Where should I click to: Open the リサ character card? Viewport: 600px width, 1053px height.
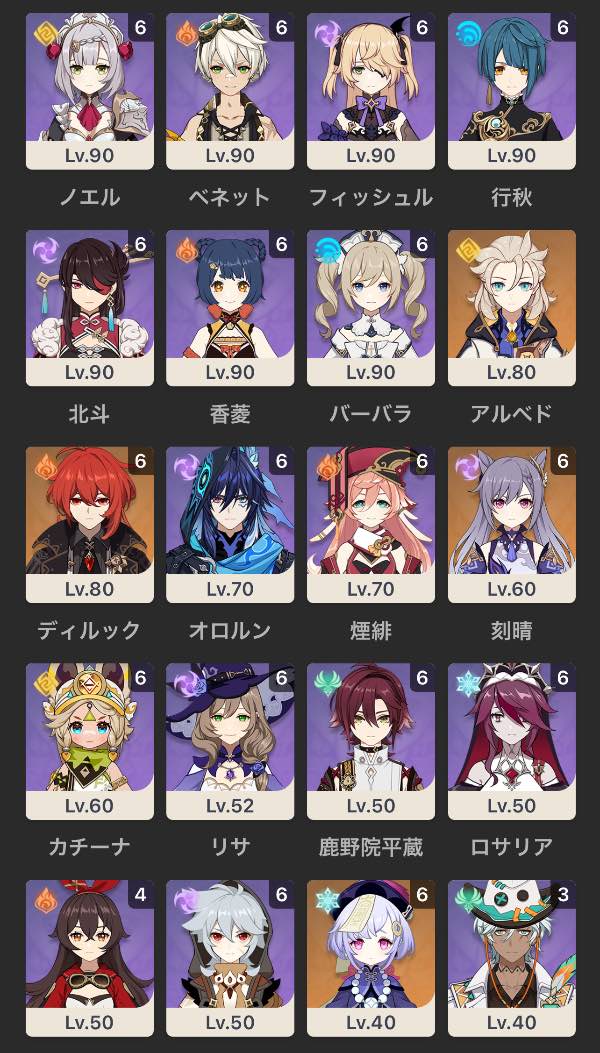coord(230,741)
